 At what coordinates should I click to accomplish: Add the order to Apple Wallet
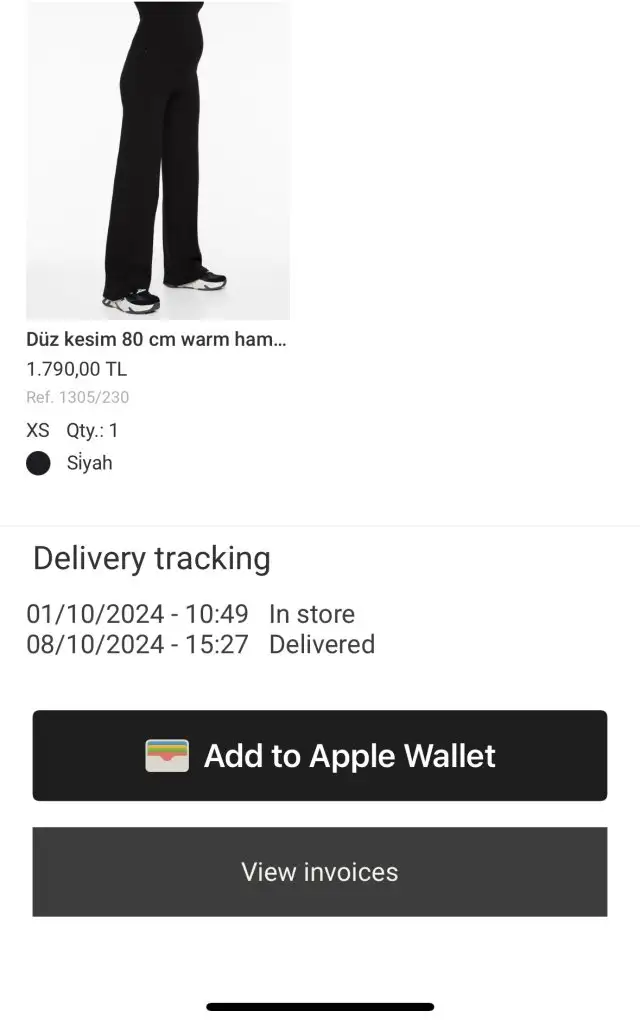[320, 756]
